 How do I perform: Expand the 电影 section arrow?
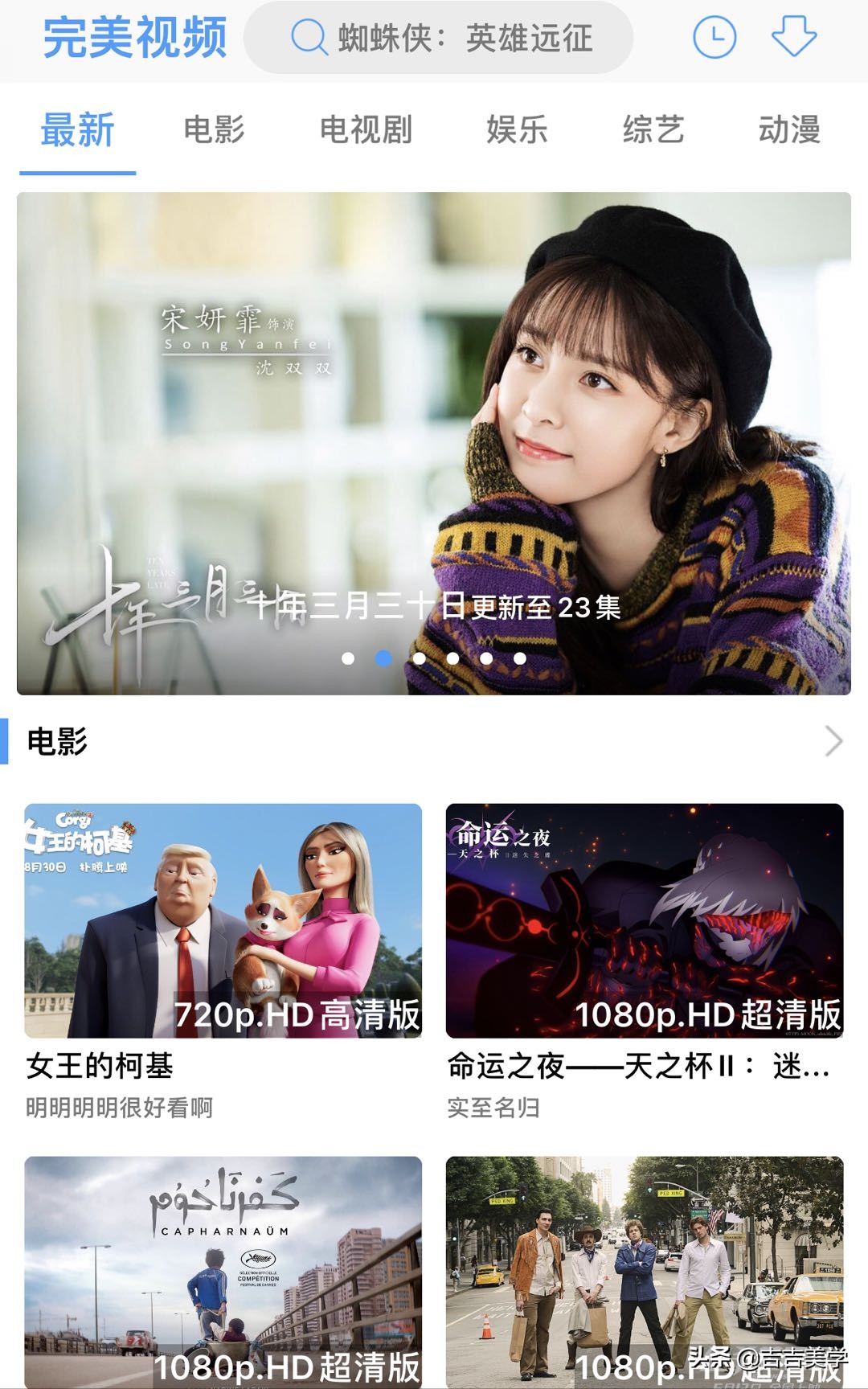(833, 741)
